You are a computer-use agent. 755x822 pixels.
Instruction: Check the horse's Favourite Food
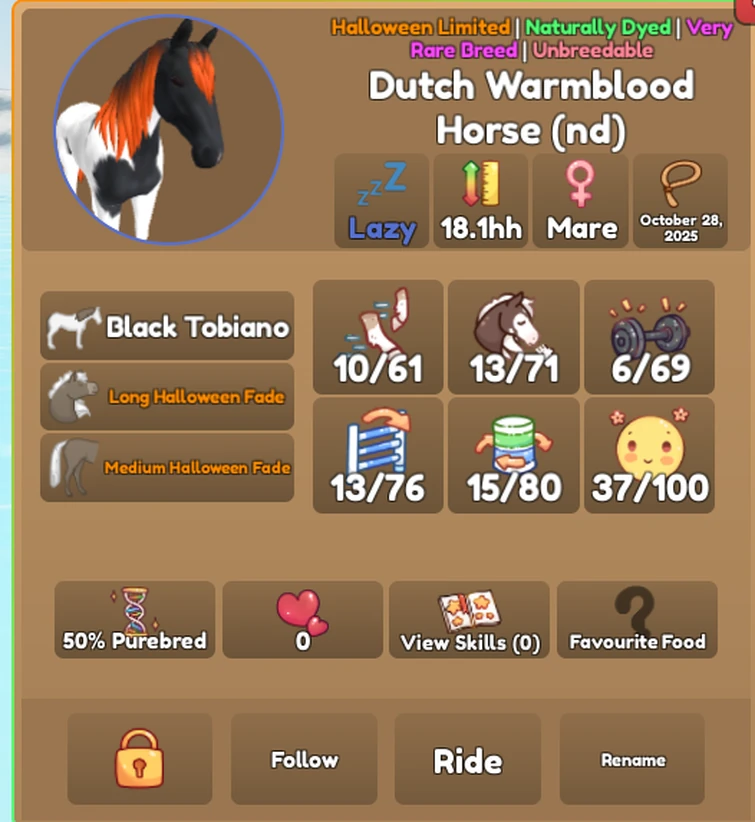pos(637,620)
